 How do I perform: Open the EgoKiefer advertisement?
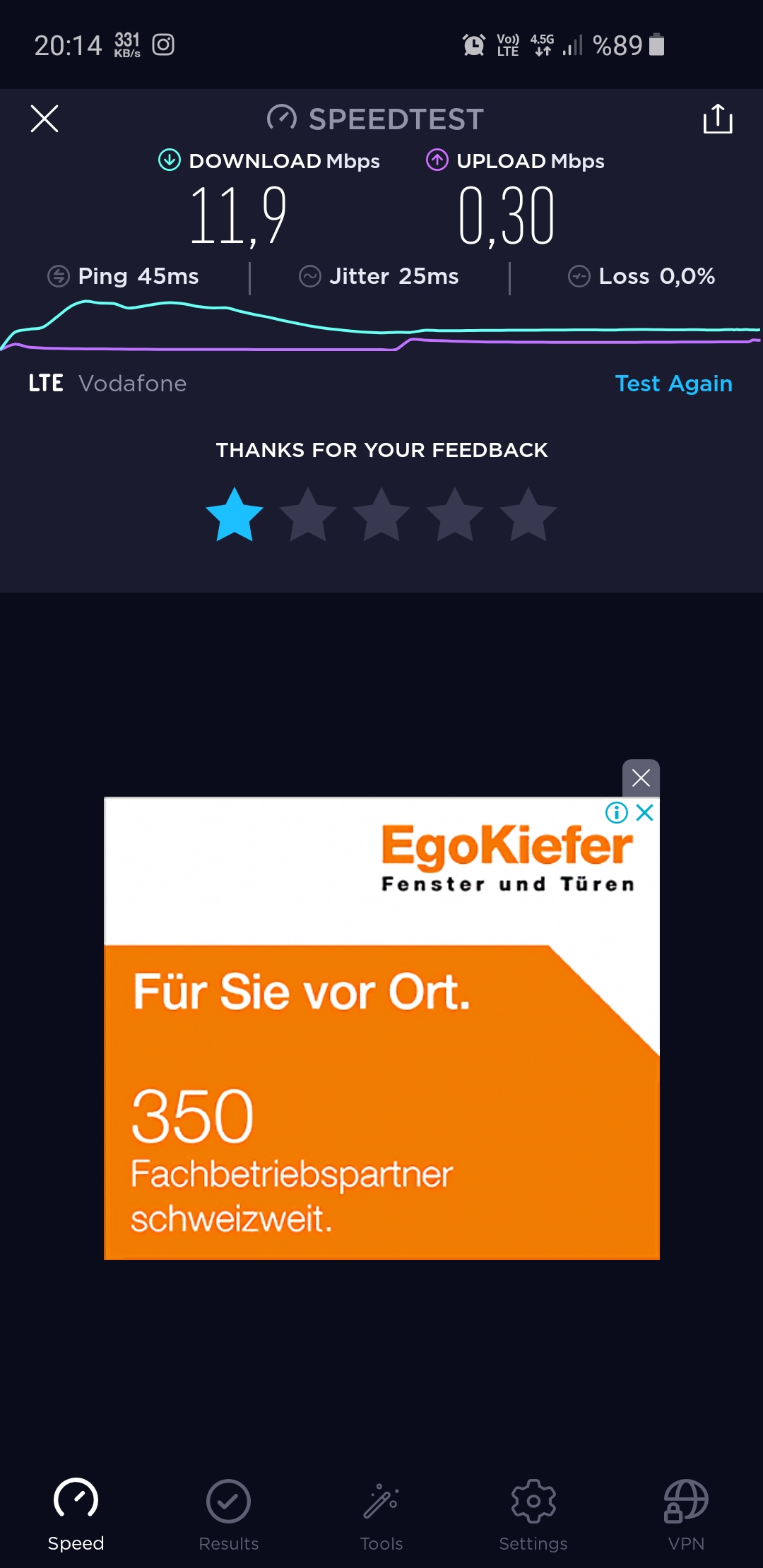click(x=381, y=1028)
